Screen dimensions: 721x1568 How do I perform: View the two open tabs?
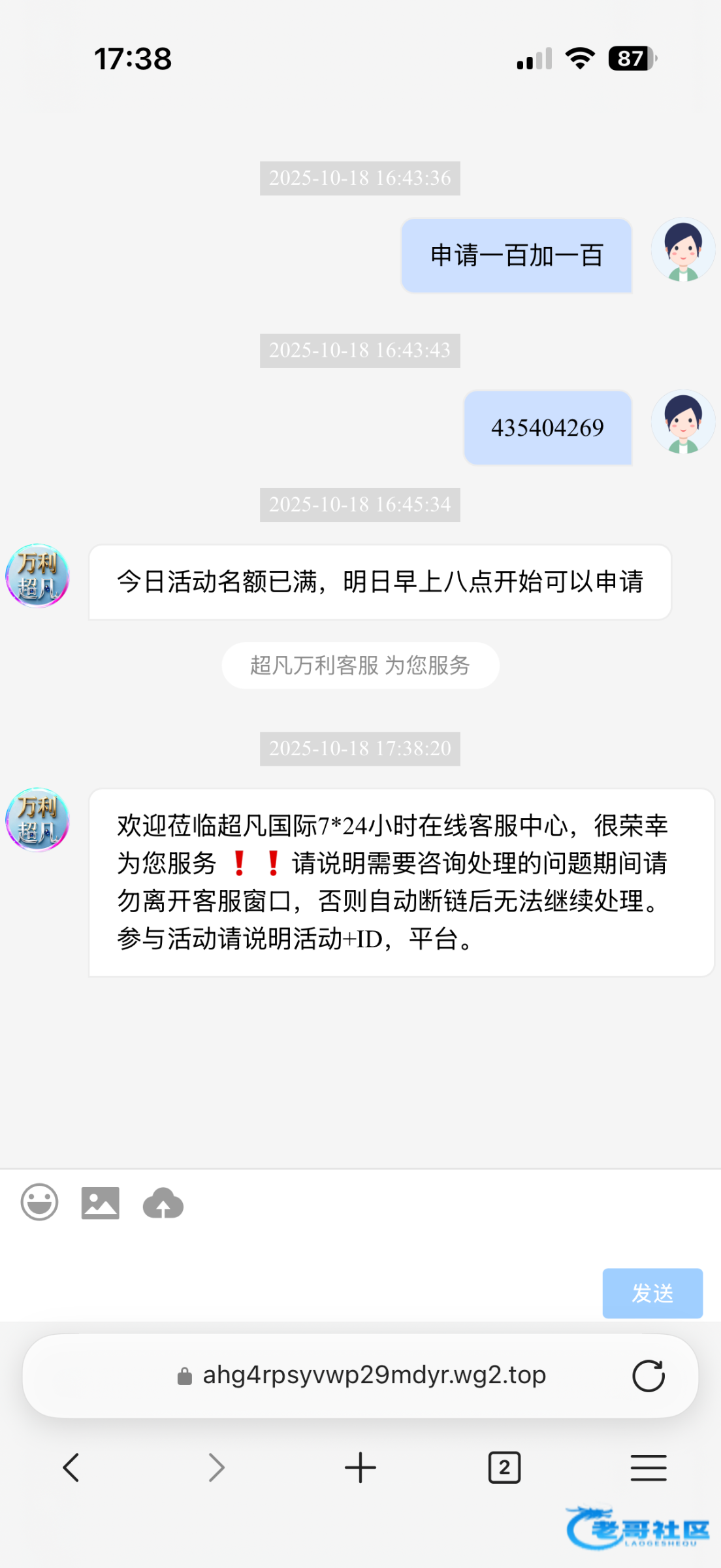(504, 1467)
